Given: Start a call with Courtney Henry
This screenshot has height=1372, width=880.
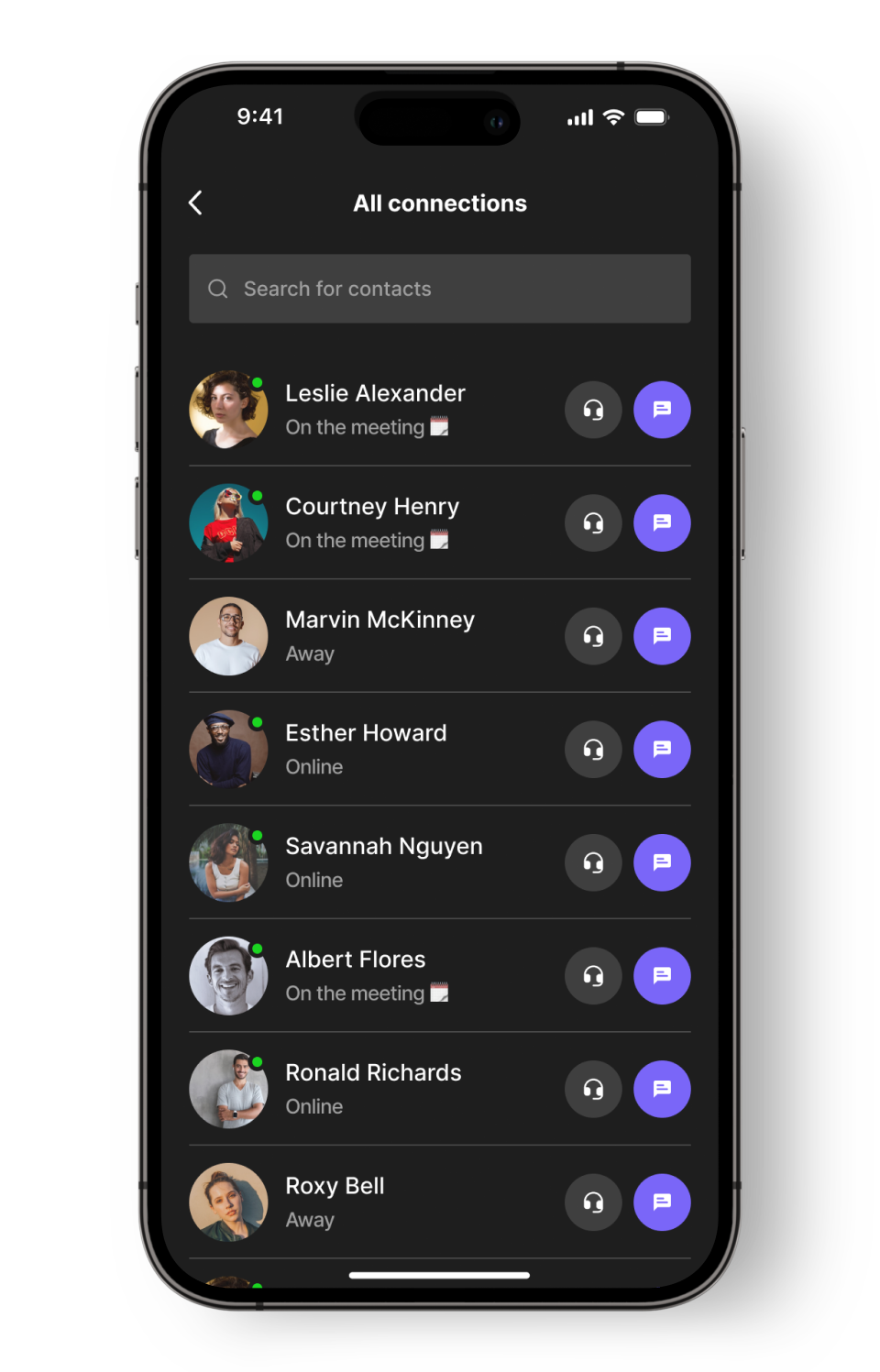Looking at the screenshot, I should tap(593, 523).
